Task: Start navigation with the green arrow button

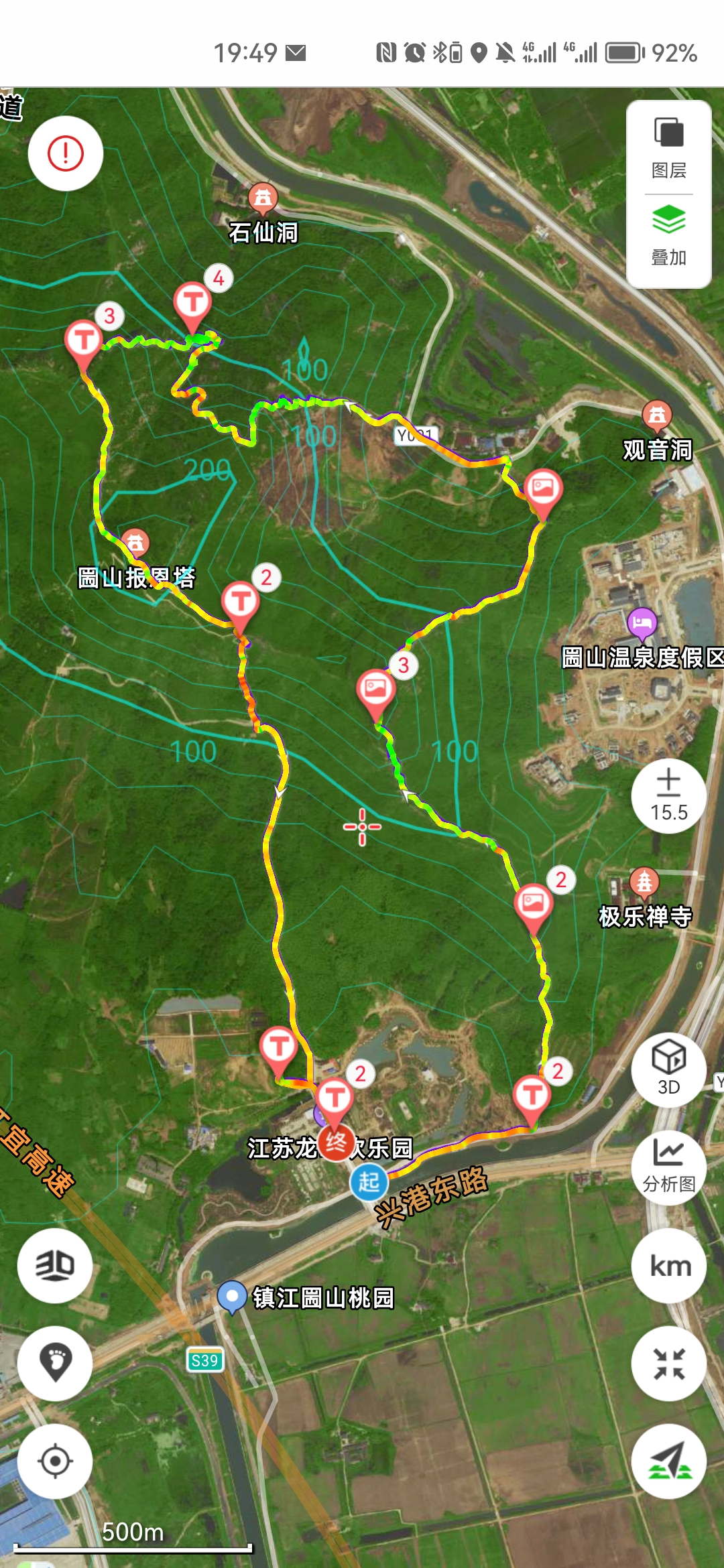Action: (668, 1461)
